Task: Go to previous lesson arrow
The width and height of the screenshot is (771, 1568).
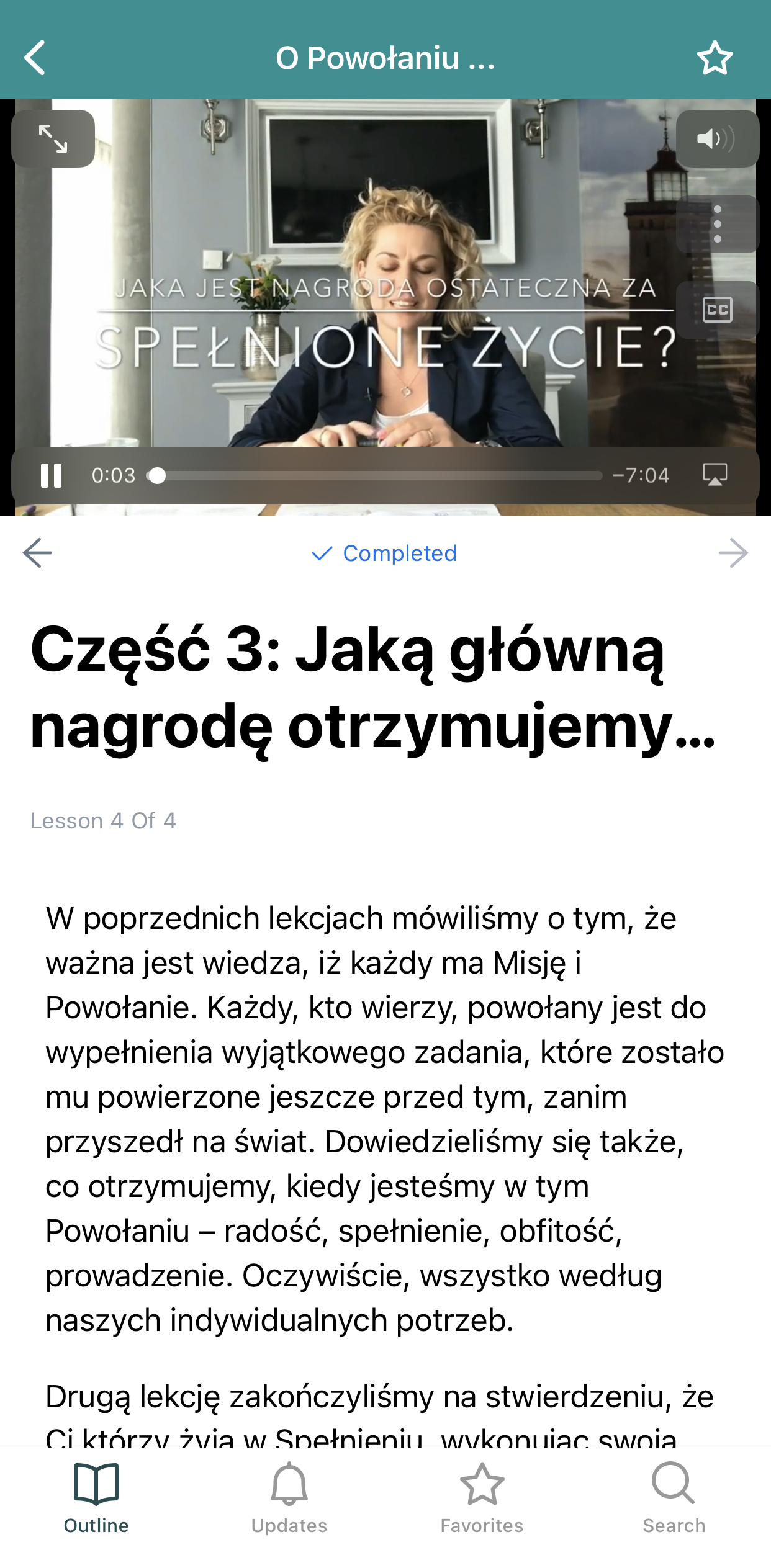Action: [38, 553]
